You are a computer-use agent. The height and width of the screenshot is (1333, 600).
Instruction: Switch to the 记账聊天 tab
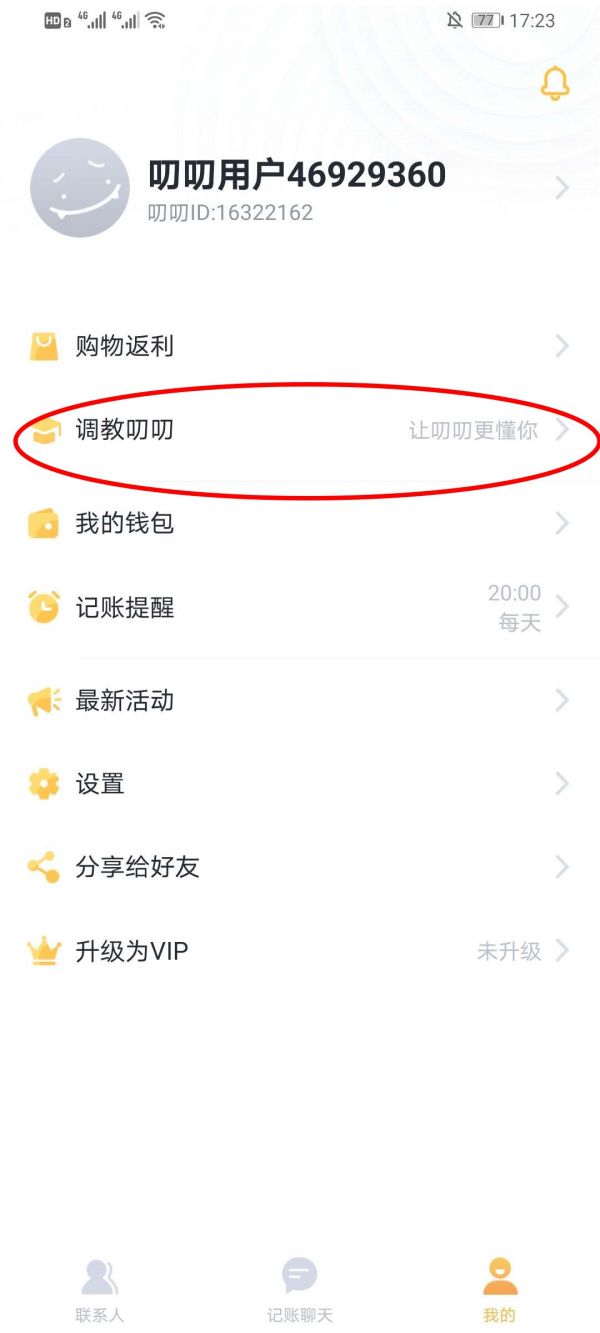299,1289
